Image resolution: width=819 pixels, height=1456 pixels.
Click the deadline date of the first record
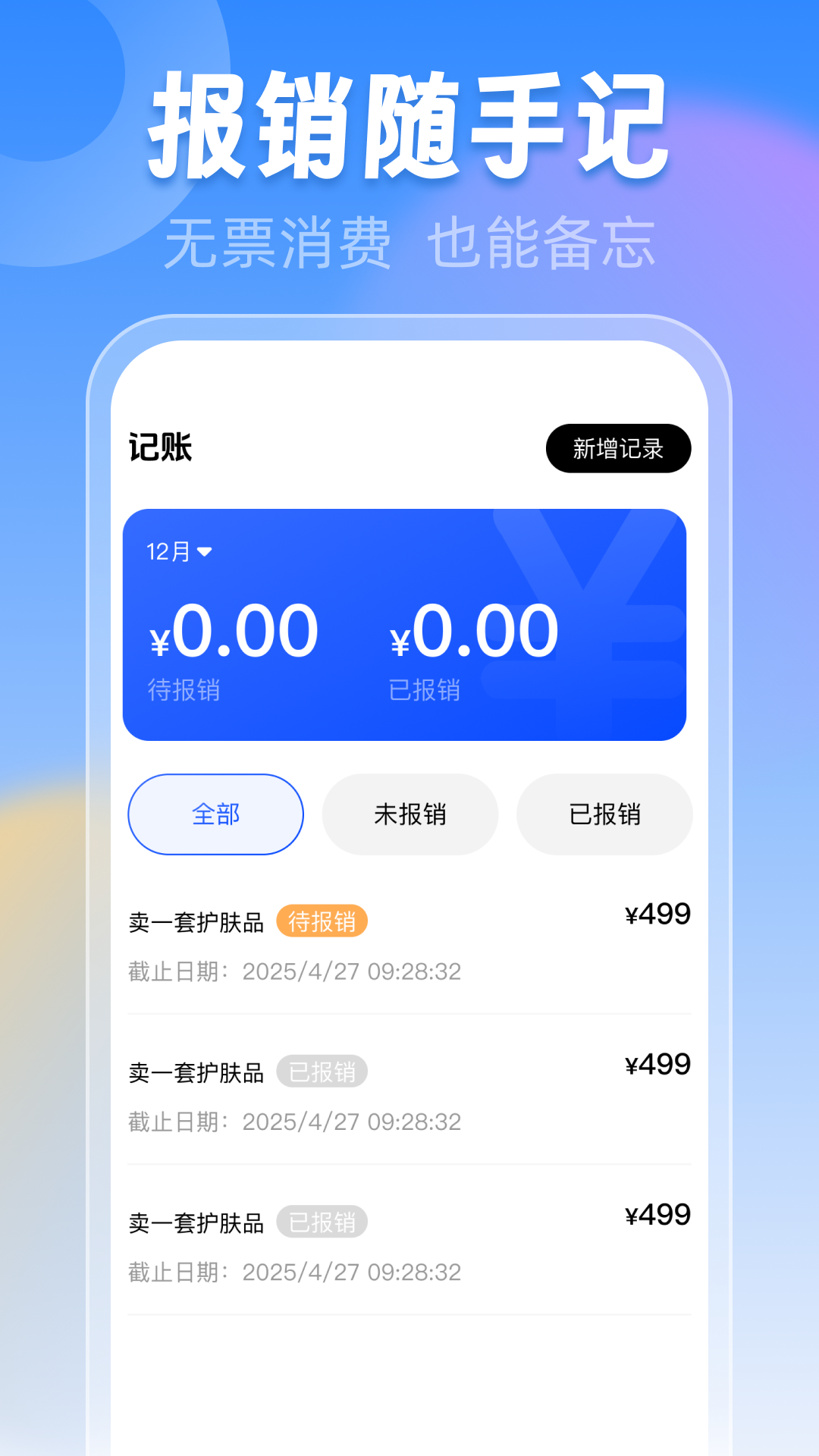[294, 971]
